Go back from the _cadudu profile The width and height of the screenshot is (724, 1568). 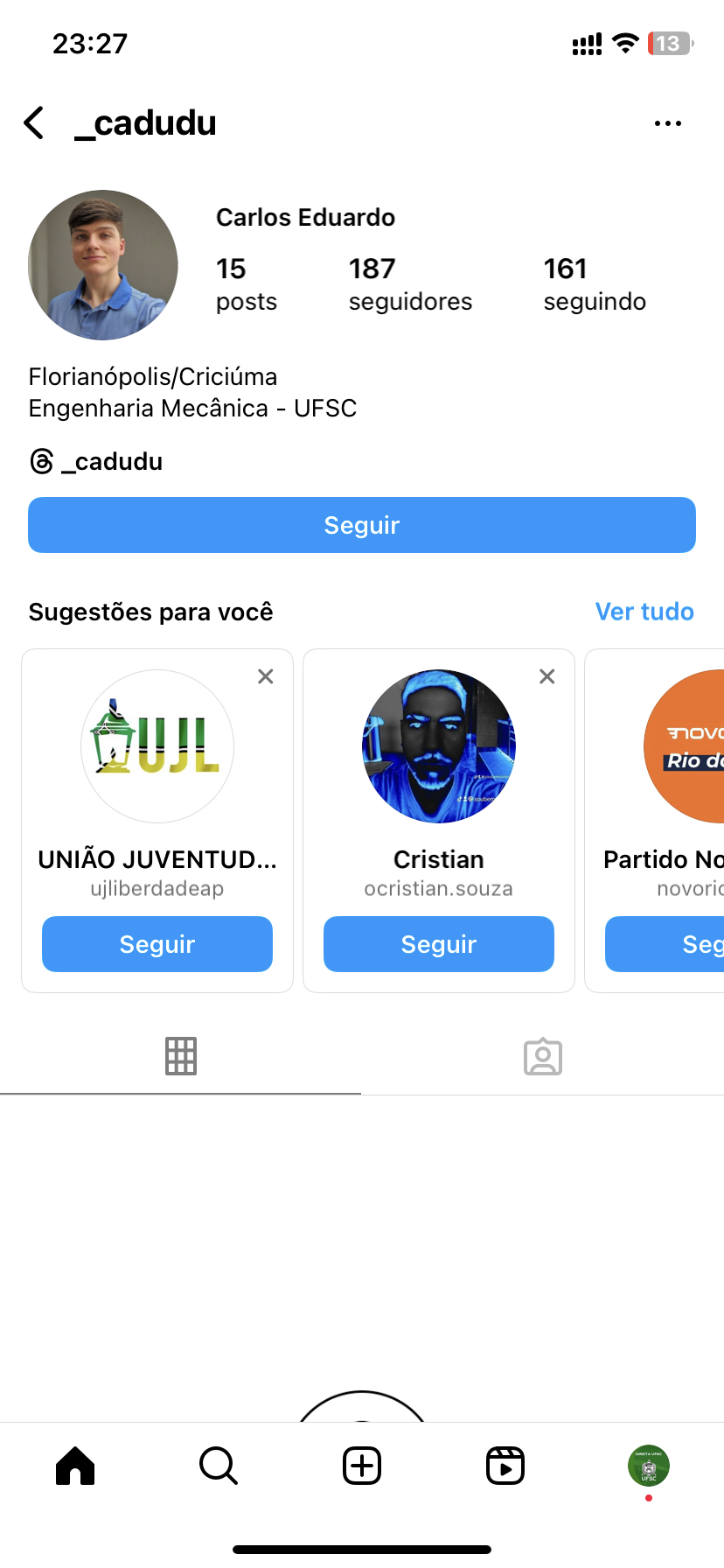click(x=35, y=123)
